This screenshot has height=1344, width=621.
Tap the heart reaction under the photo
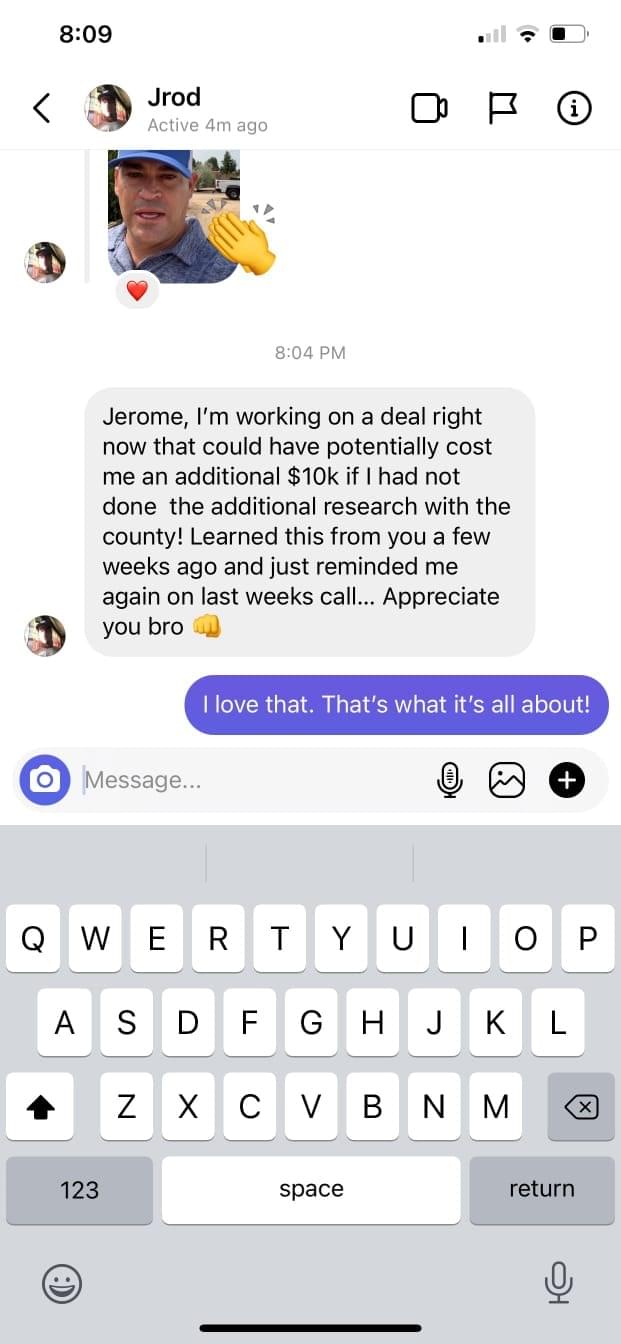(x=137, y=291)
